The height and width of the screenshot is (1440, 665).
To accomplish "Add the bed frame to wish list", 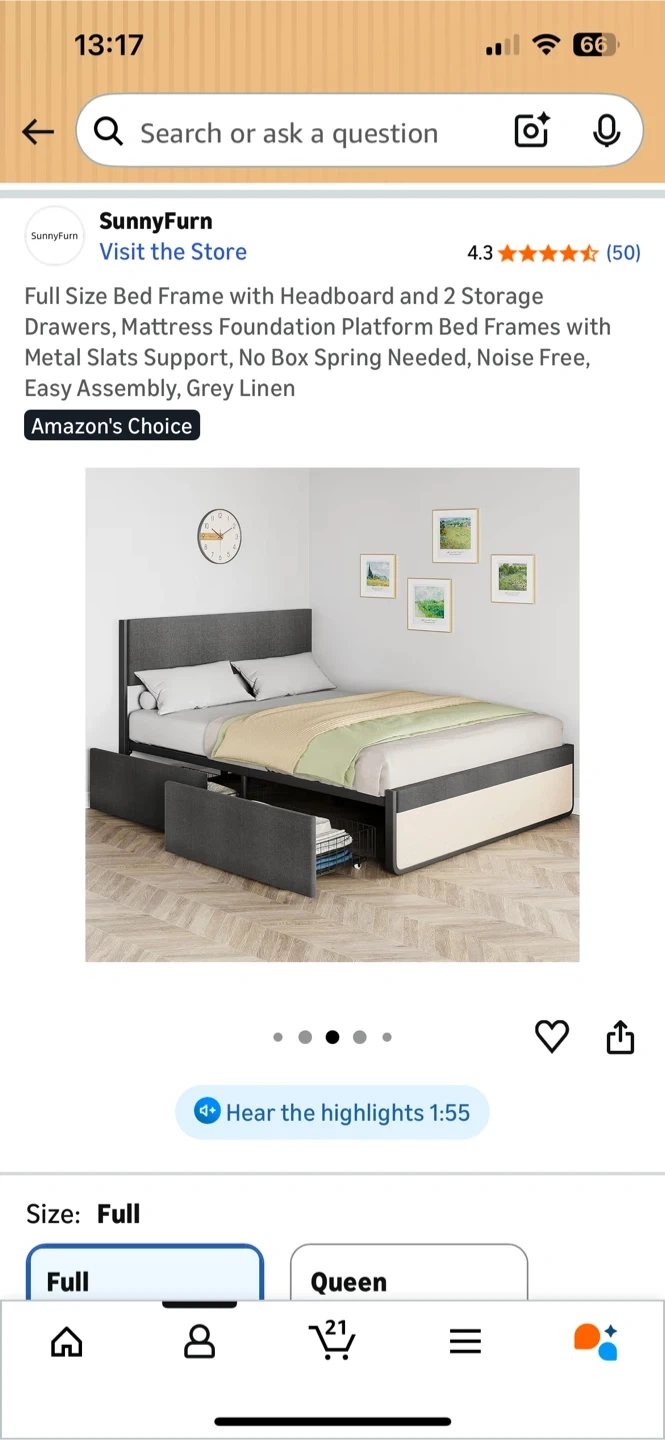I will [x=552, y=1037].
